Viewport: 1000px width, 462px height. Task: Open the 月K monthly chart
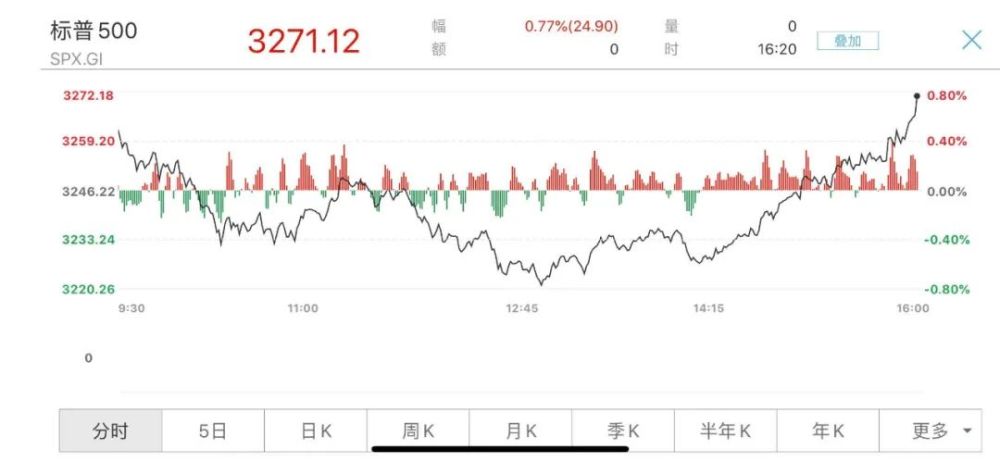(x=521, y=431)
